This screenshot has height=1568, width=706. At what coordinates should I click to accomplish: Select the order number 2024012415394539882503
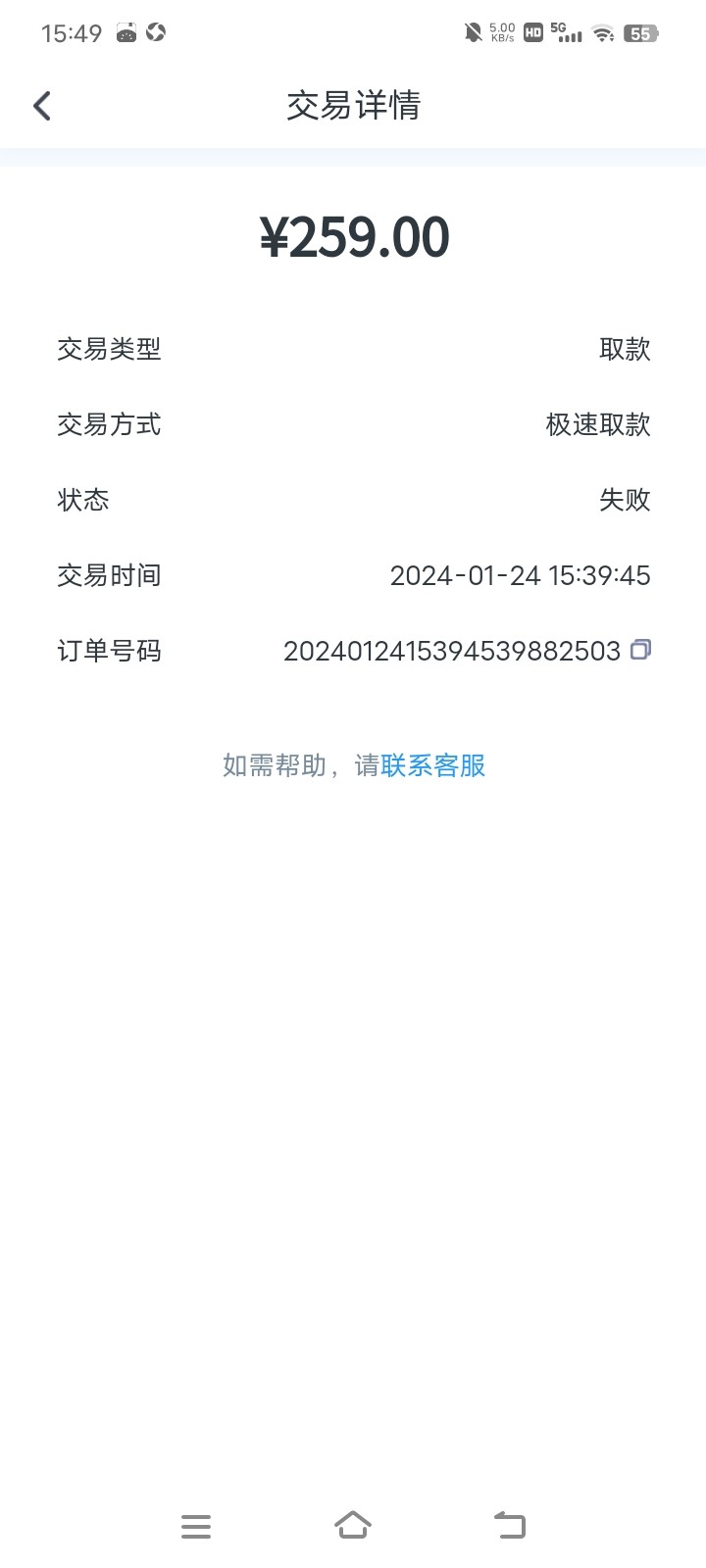pos(453,650)
